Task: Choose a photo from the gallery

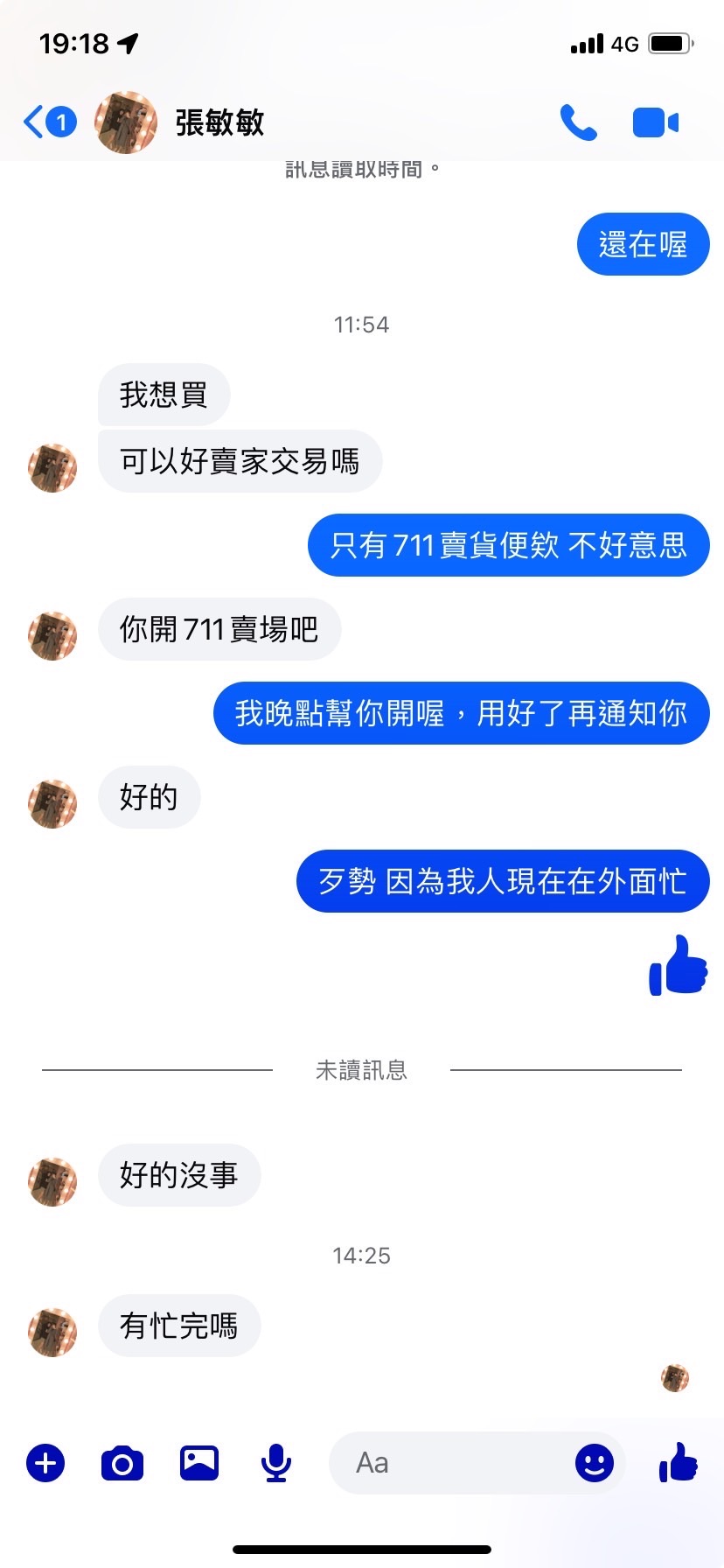Action: [199, 1462]
